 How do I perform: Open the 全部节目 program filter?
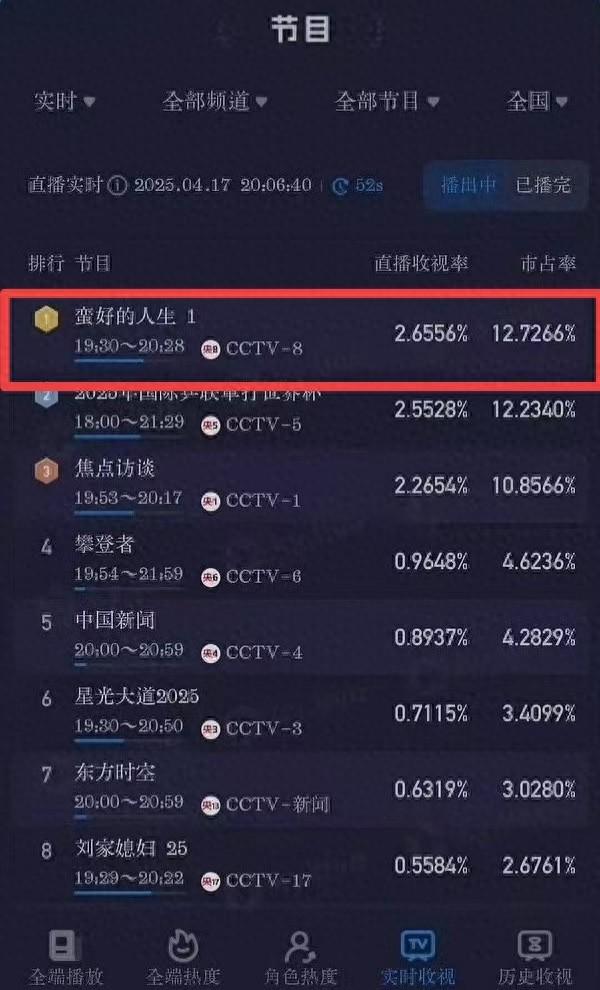tap(387, 101)
